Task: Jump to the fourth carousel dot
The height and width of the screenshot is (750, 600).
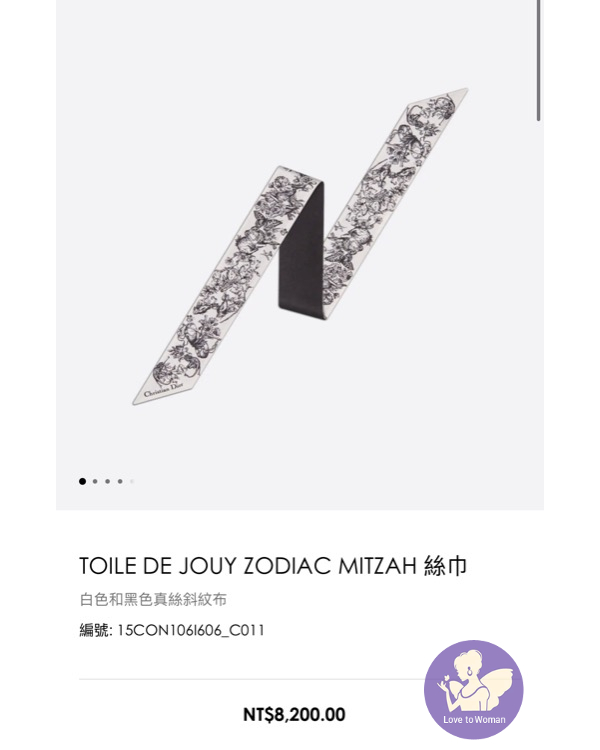Action: pos(120,481)
